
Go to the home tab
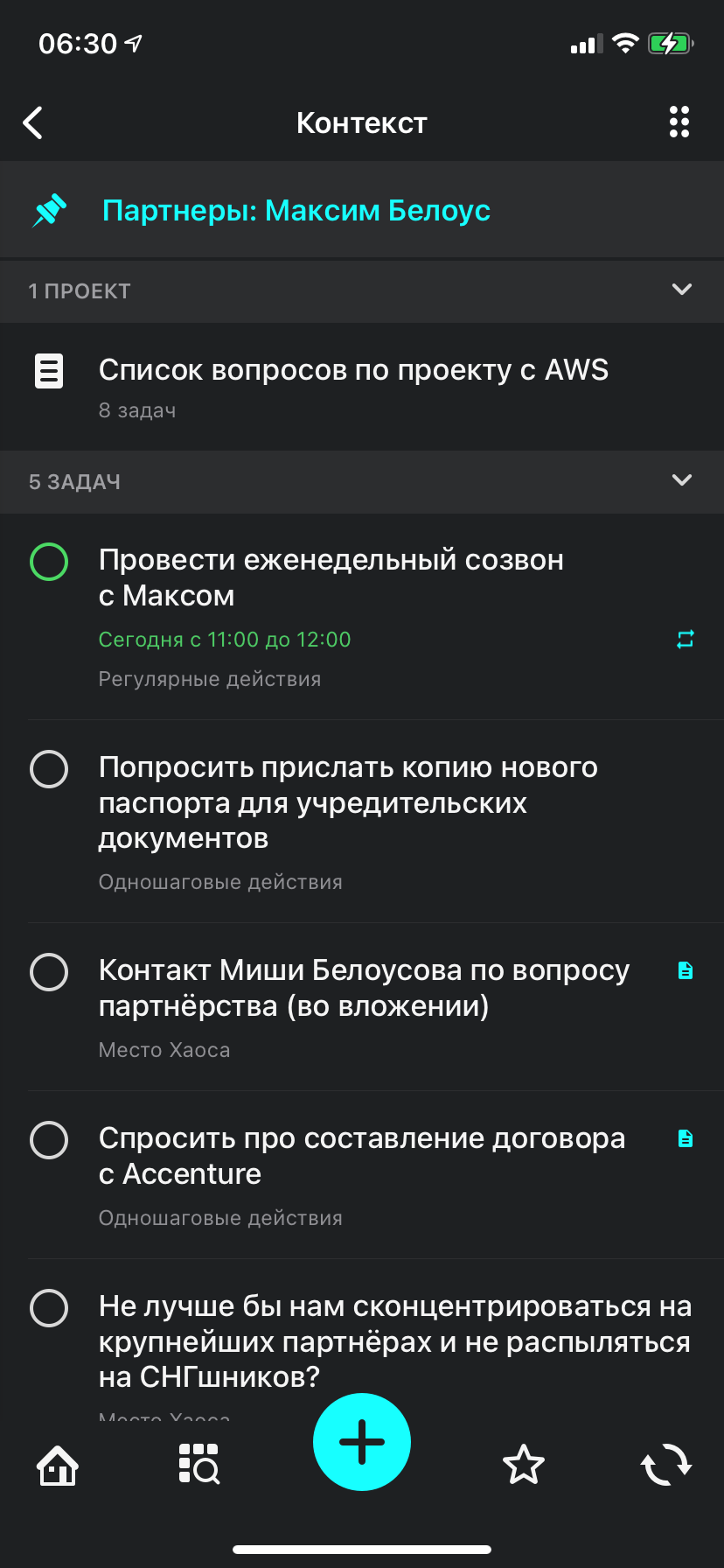click(58, 1465)
